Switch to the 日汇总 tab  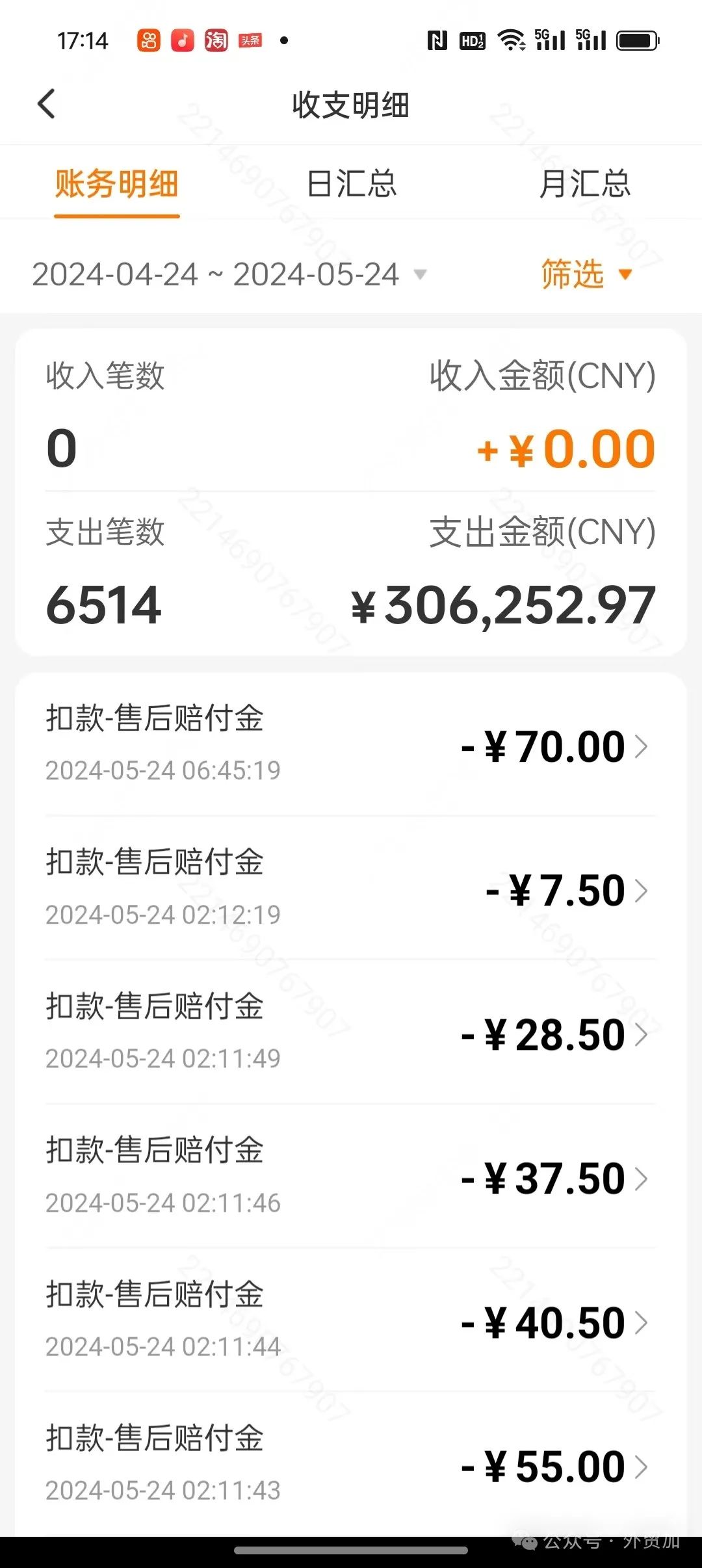click(351, 183)
